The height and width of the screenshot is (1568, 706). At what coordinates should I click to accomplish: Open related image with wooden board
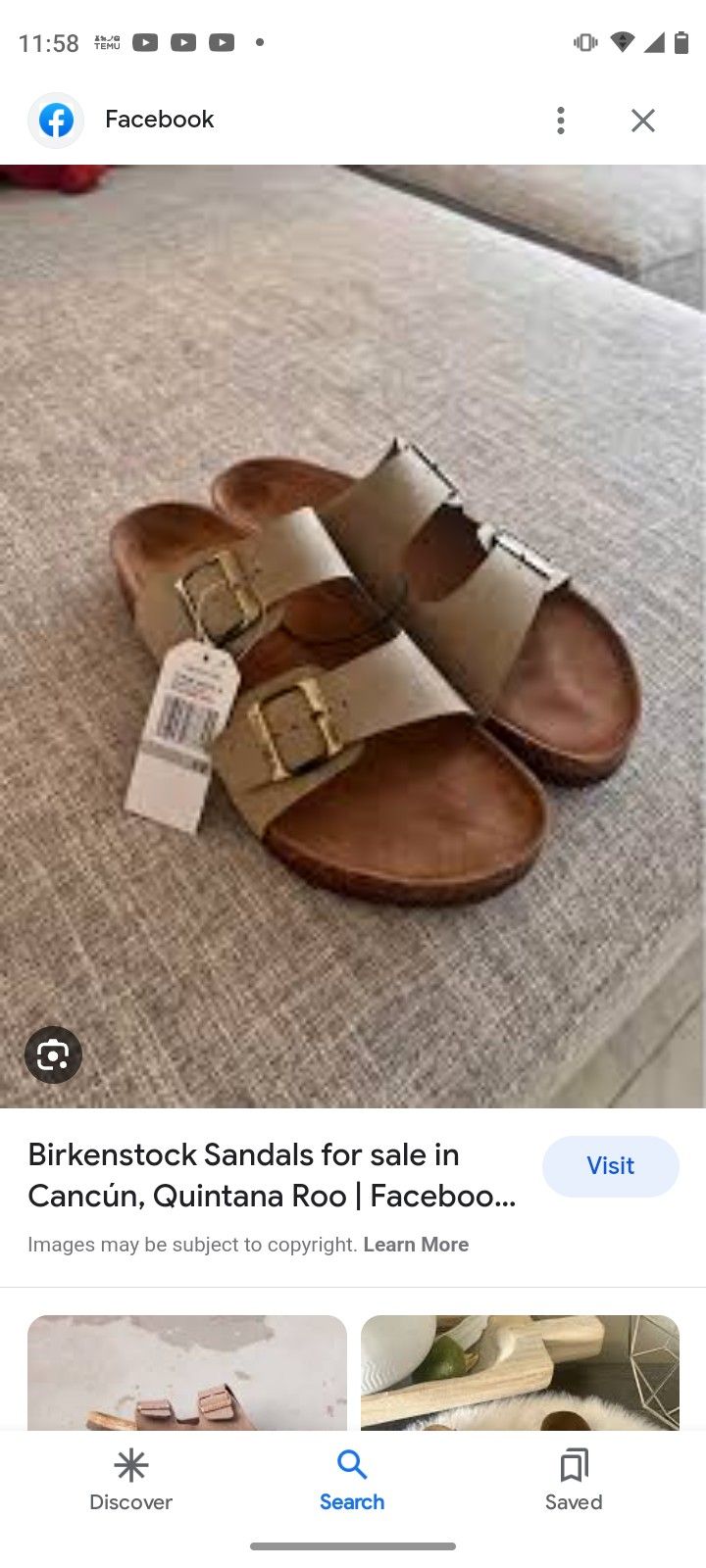tap(520, 1372)
